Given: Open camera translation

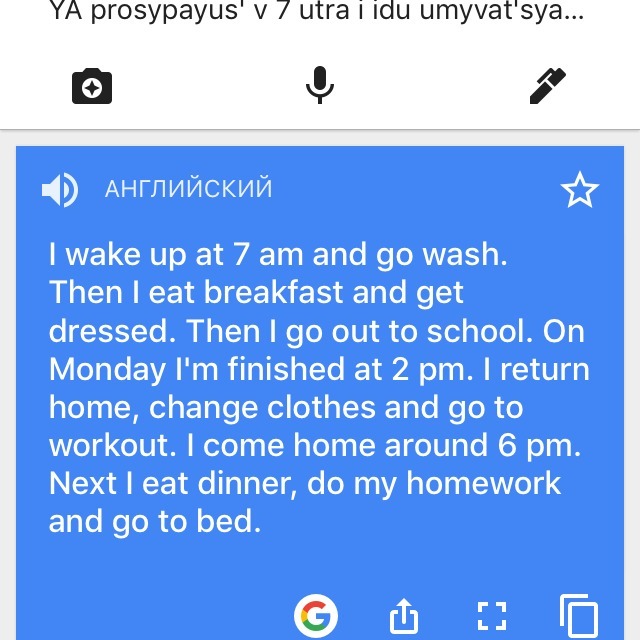Looking at the screenshot, I should [92, 86].
